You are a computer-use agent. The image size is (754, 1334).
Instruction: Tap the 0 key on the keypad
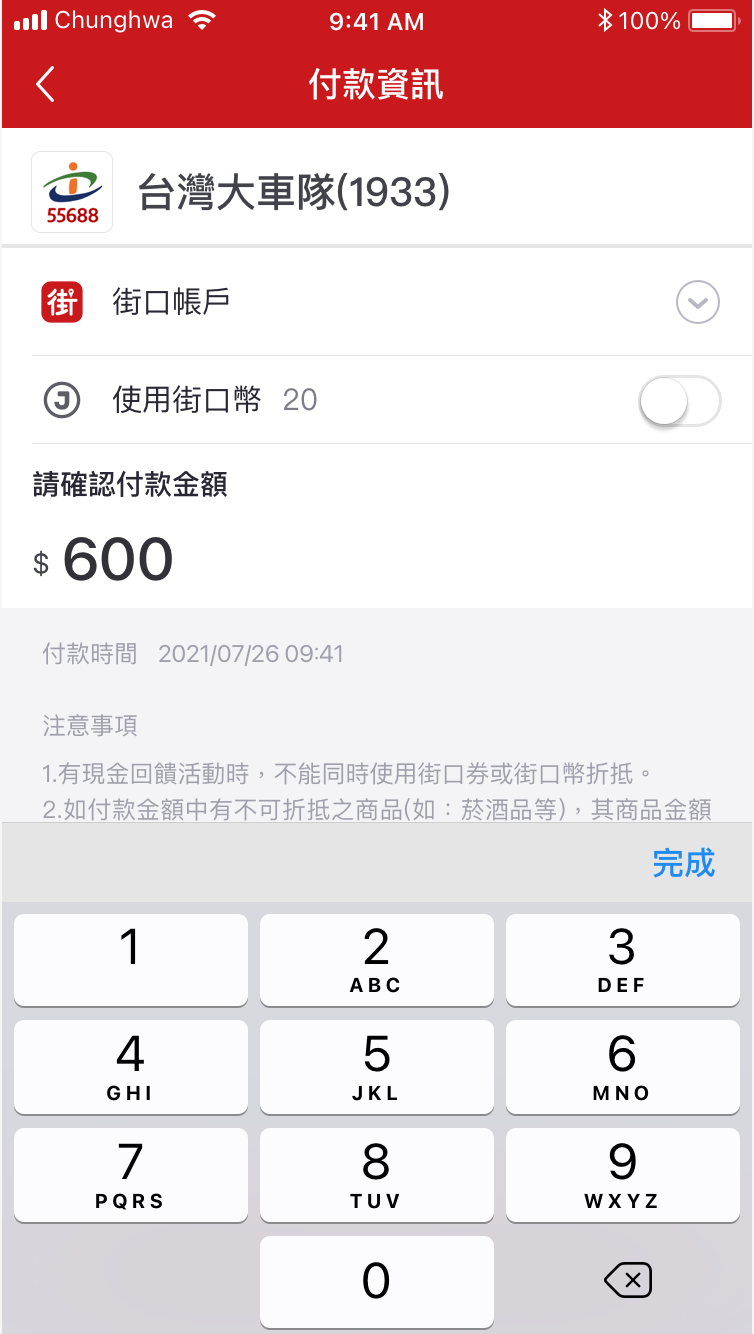tap(376, 1281)
